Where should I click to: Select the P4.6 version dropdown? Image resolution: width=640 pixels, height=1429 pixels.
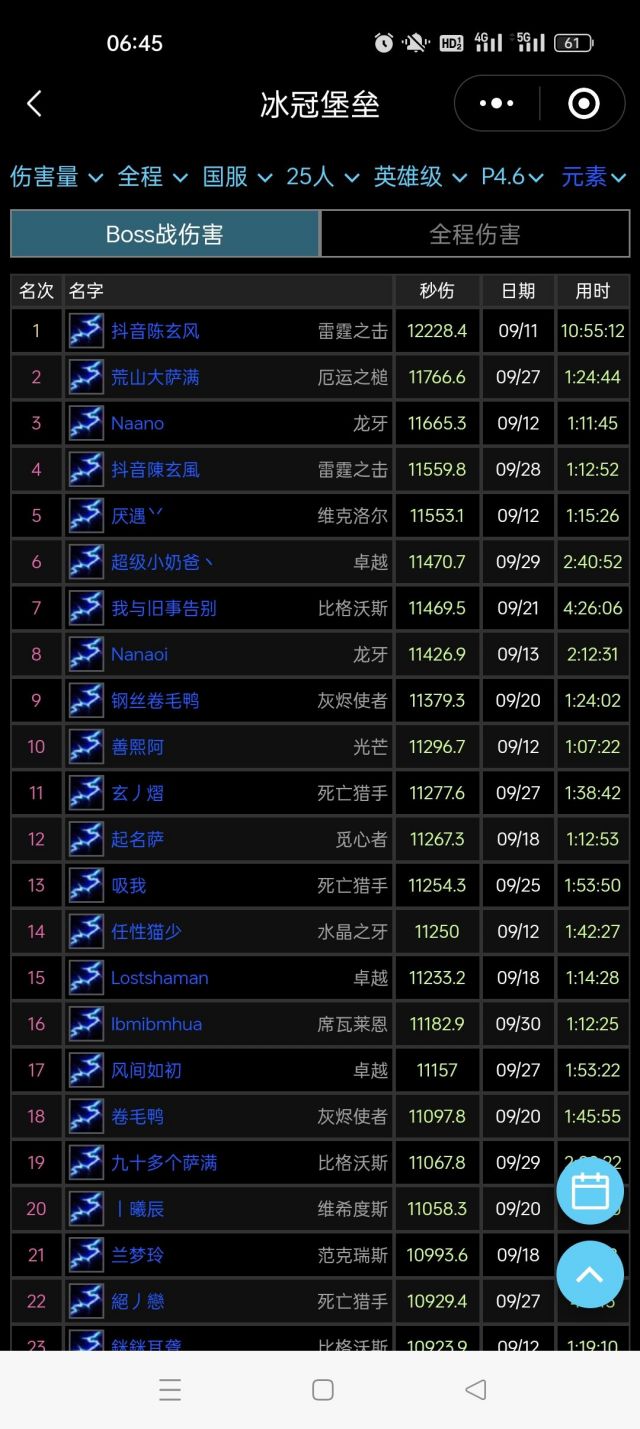(512, 177)
